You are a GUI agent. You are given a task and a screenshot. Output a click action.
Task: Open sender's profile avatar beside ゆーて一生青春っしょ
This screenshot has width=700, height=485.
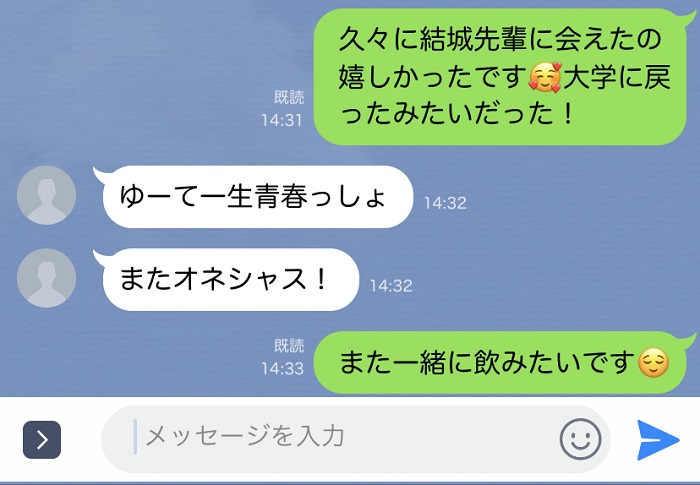click(47, 195)
